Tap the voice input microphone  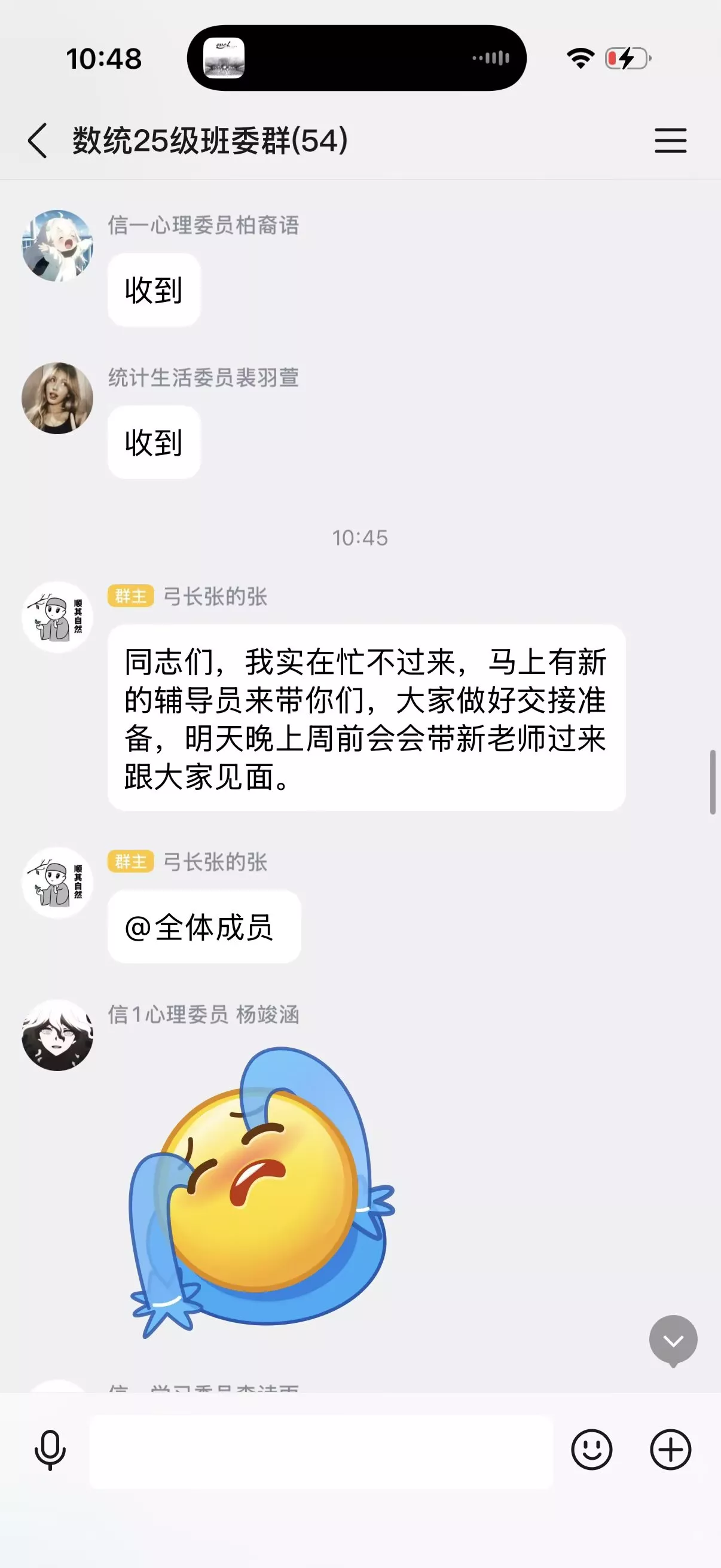50,1450
